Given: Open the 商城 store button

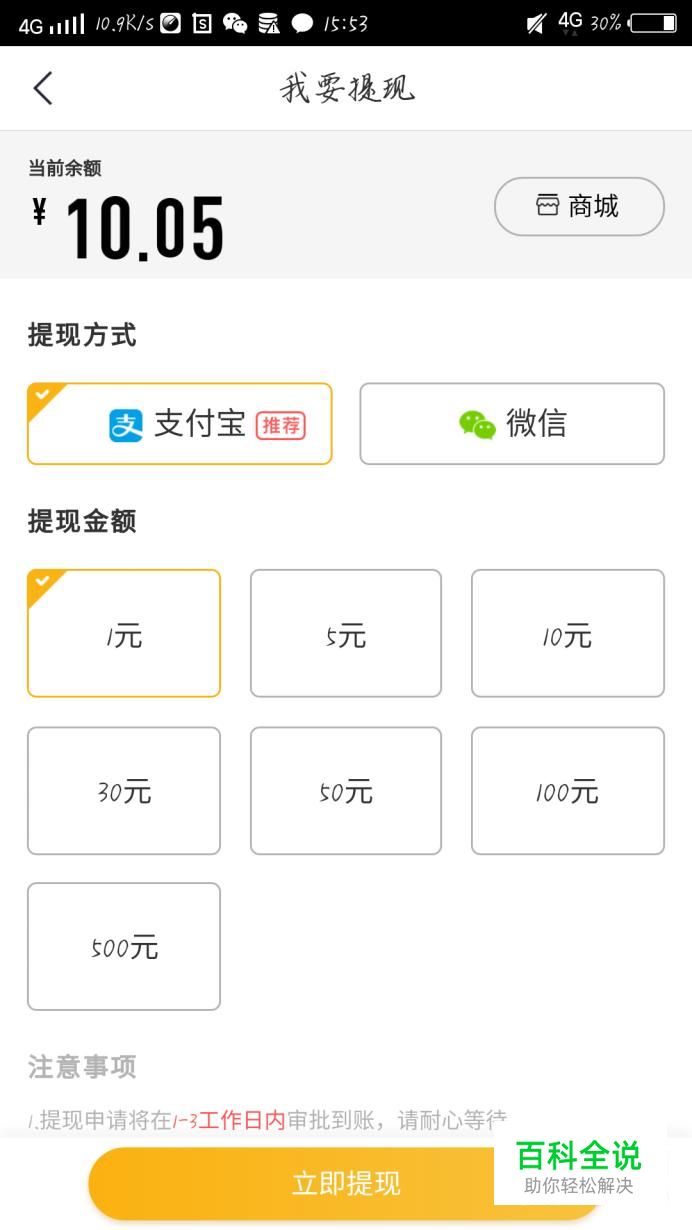Looking at the screenshot, I should [x=579, y=207].
